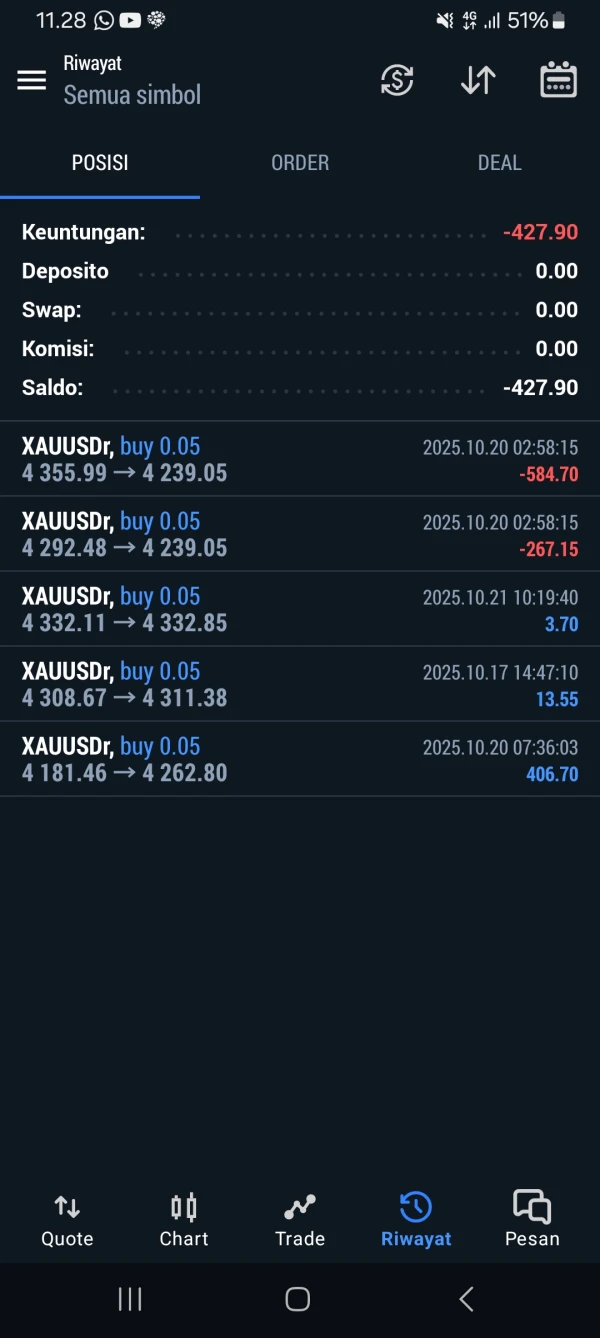
Task: Select the POSISI tab
Action: point(100,163)
